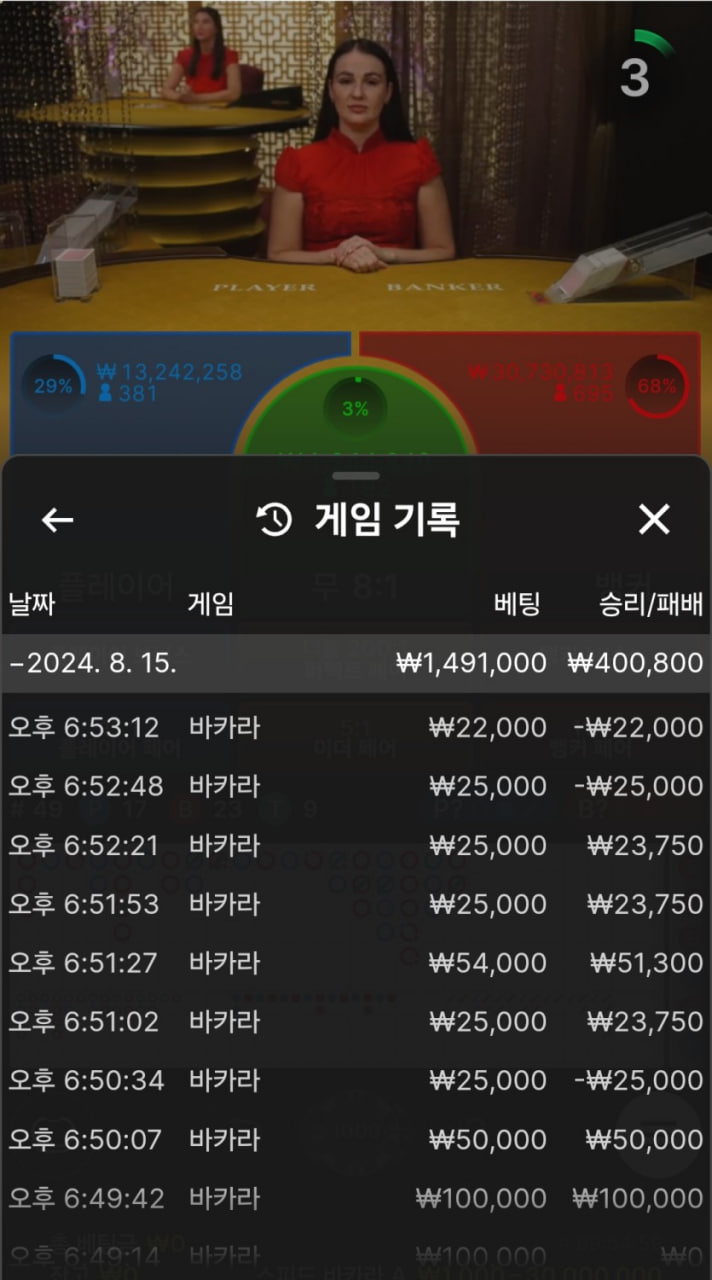Close the 게임 기록 panel
This screenshot has width=712, height=1280.
point(654,519)
